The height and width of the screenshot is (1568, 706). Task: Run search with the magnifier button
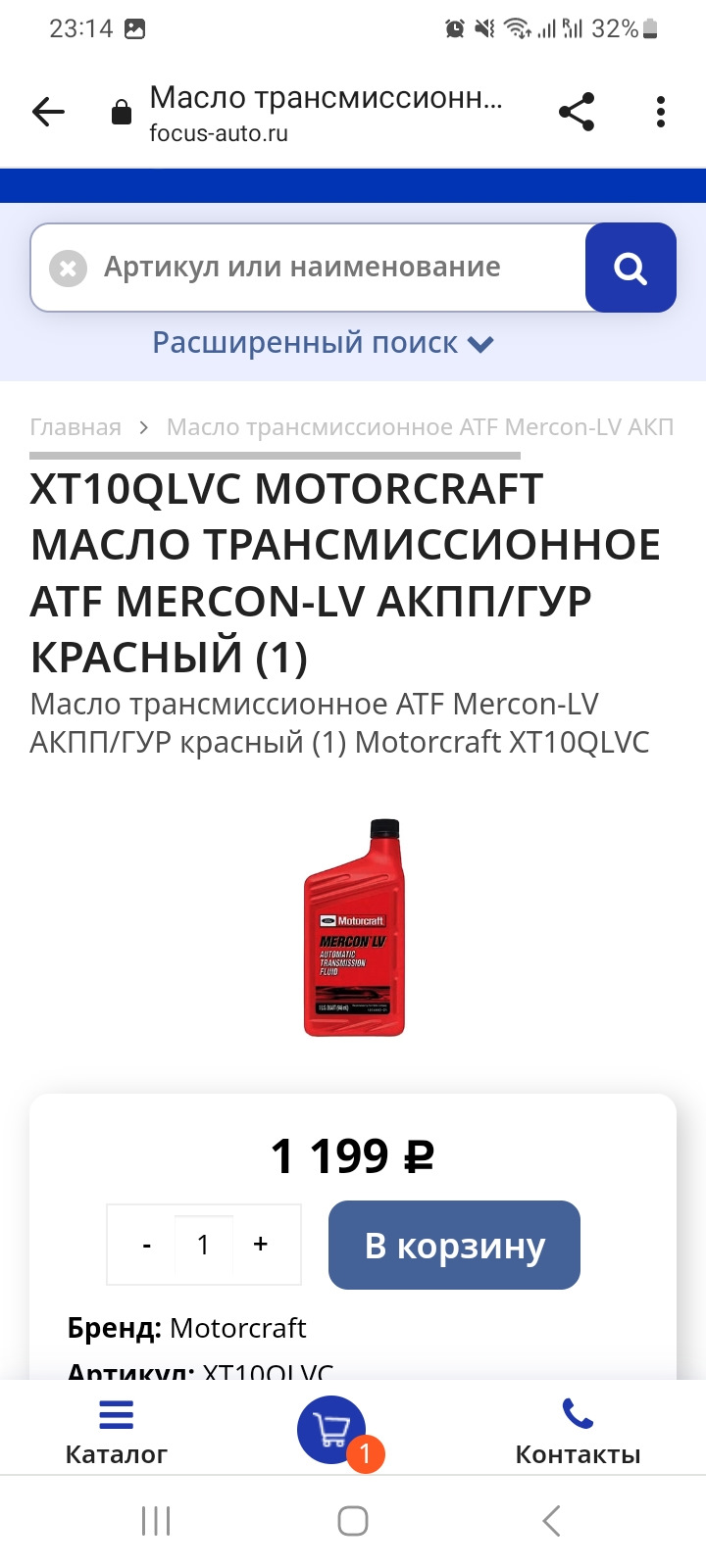pos(630,268)
